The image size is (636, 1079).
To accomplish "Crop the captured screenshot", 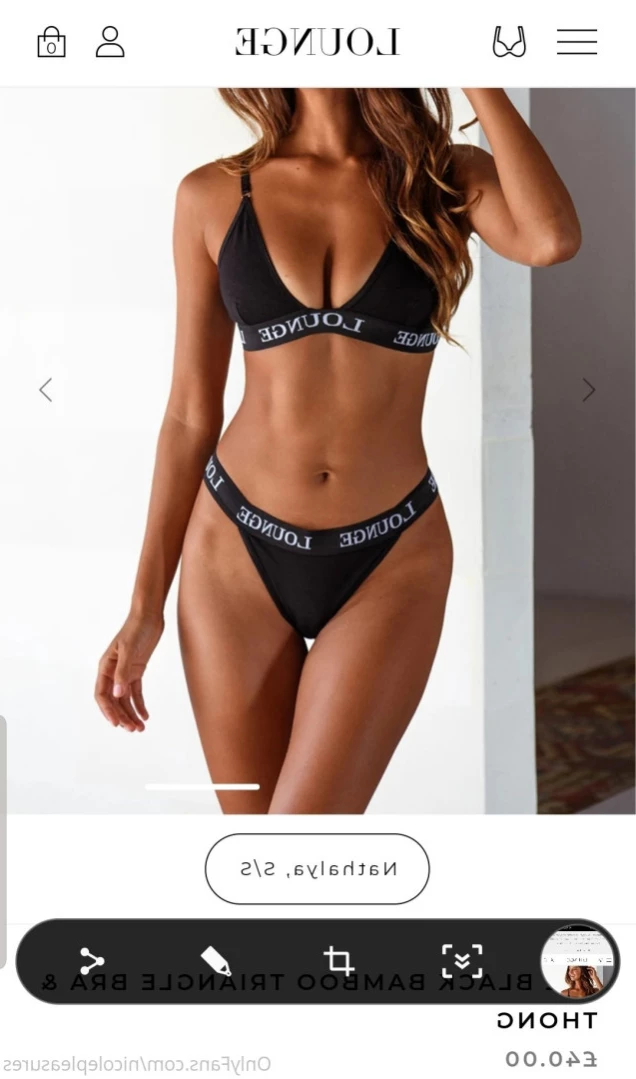I will (x=338, y=961).
